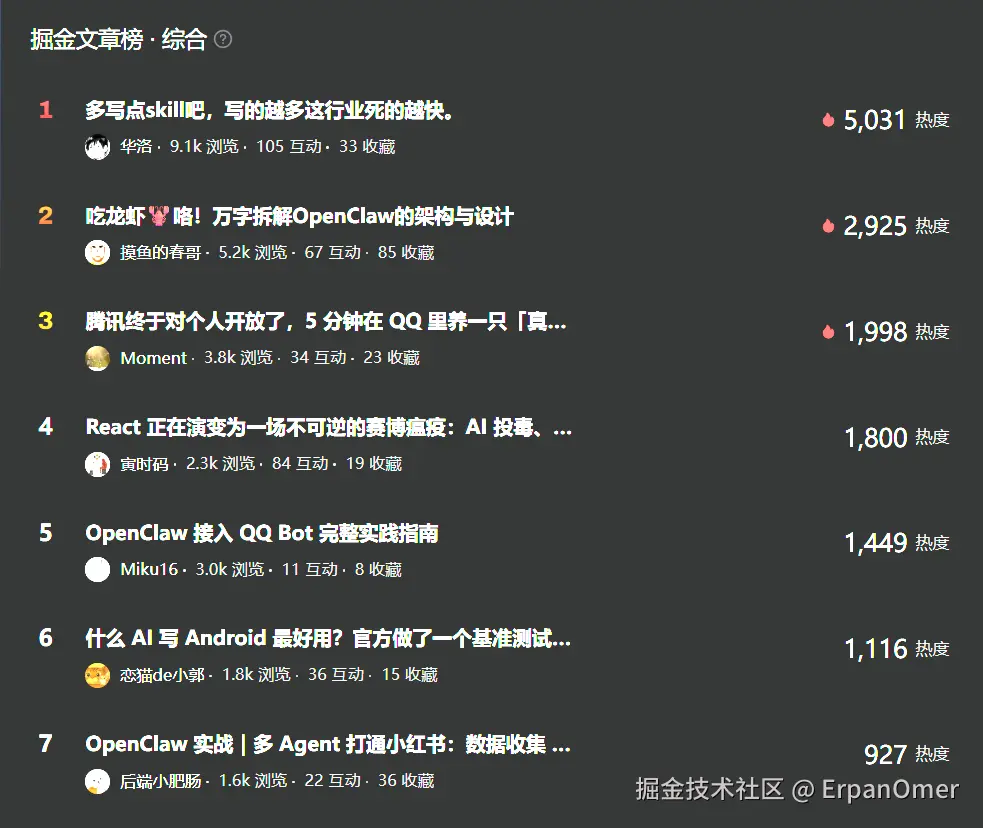
Task: Open the 腾讯终于对个人开放了 article
Action: [x=326, y=322]
